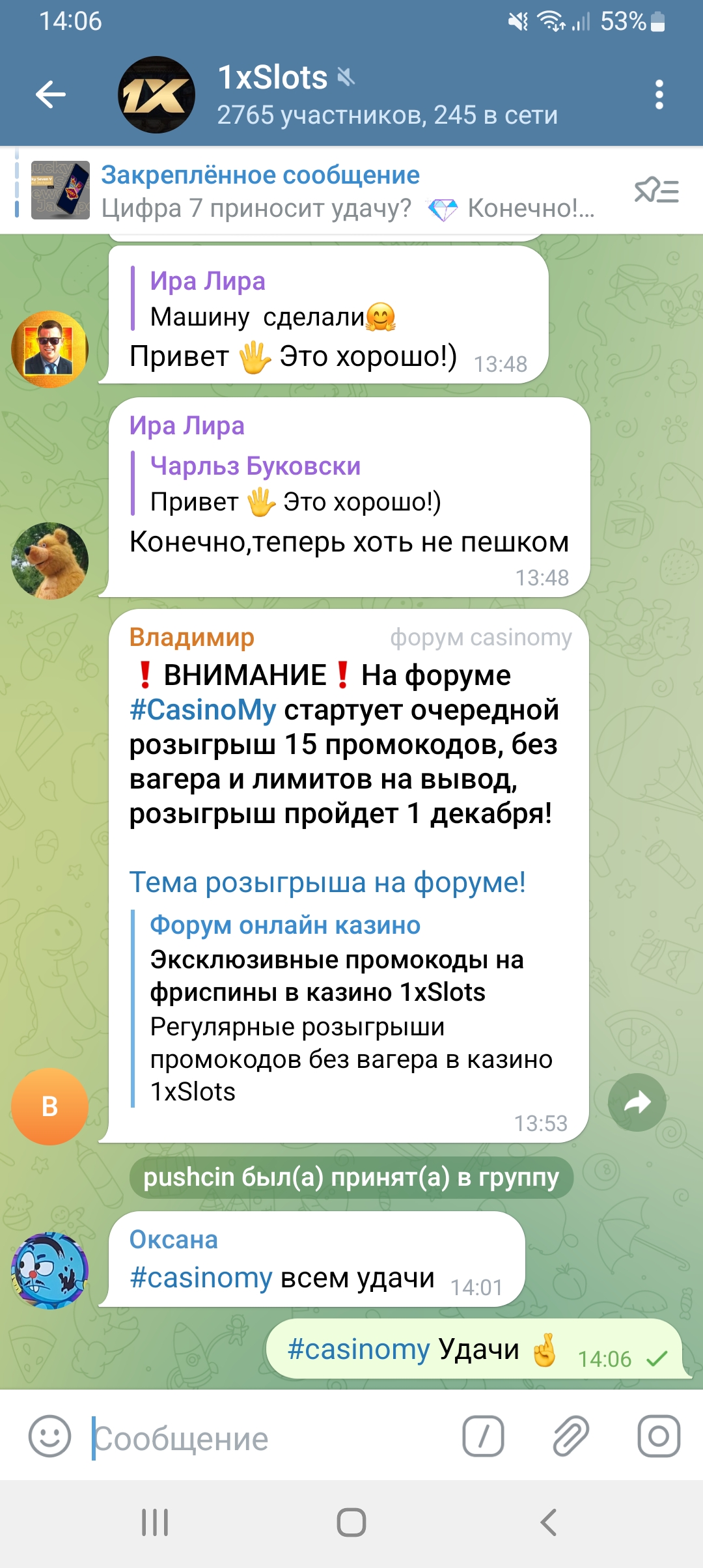703x1568 pixels.
Task: Open Ира Лира's bear avatar
Action: click(x=50, y=561)
